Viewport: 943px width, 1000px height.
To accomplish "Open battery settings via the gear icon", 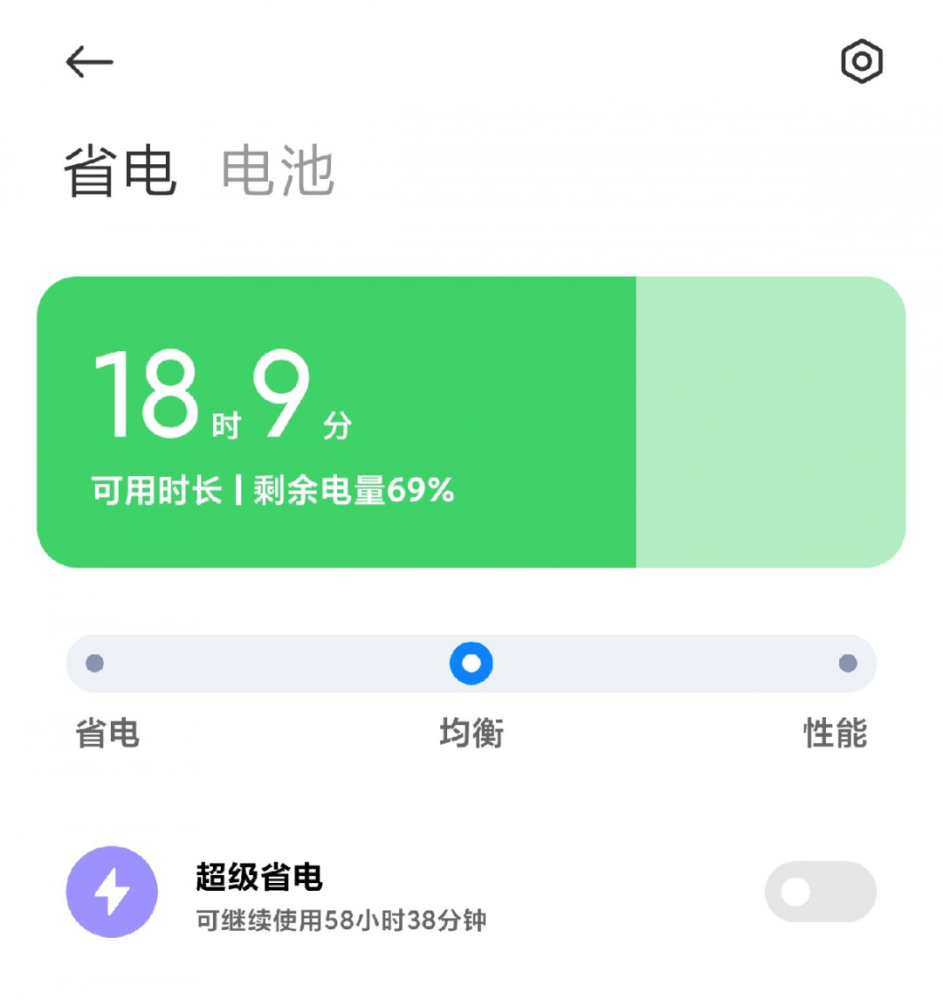I will coord(860,61).
